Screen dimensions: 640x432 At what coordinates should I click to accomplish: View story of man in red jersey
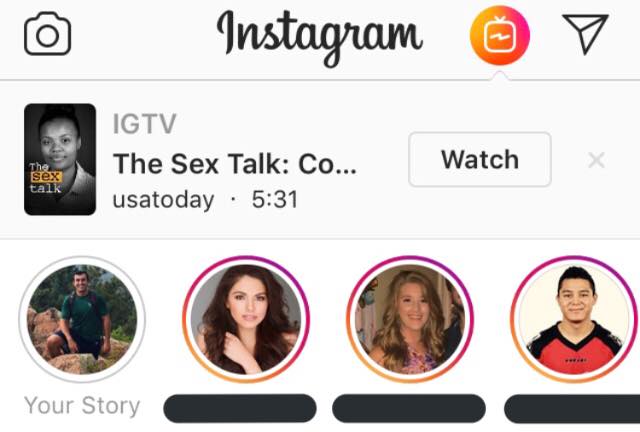coord(574,320)
